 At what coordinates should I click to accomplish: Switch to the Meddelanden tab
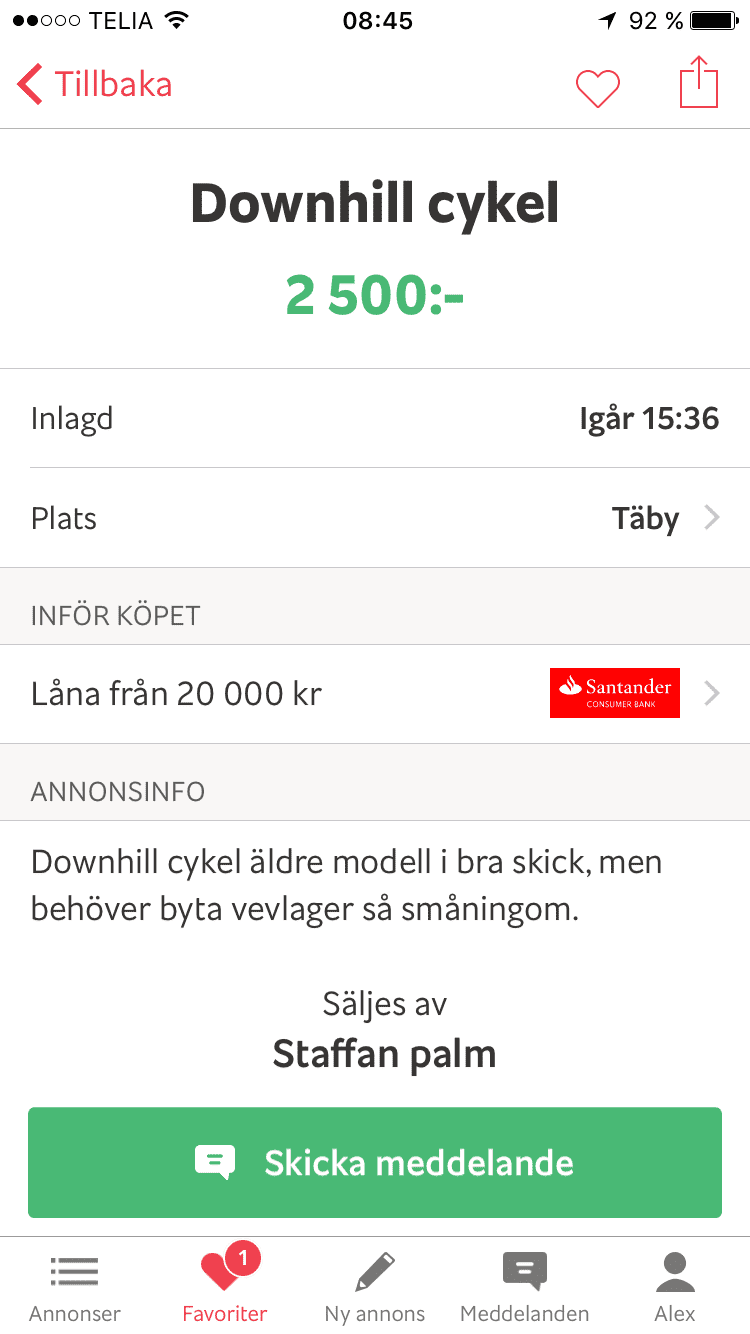pos(525,1287)
